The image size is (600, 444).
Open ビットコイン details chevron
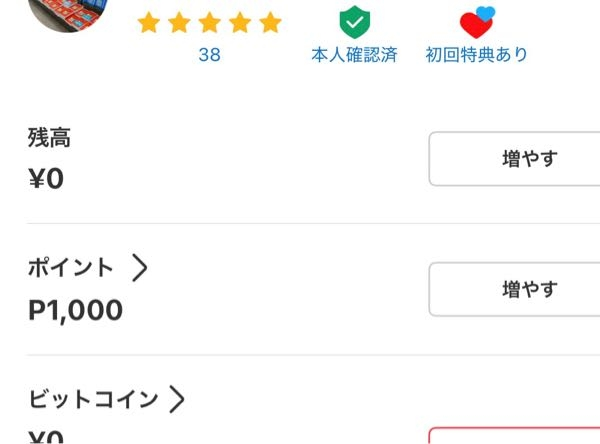pos(177,399)
